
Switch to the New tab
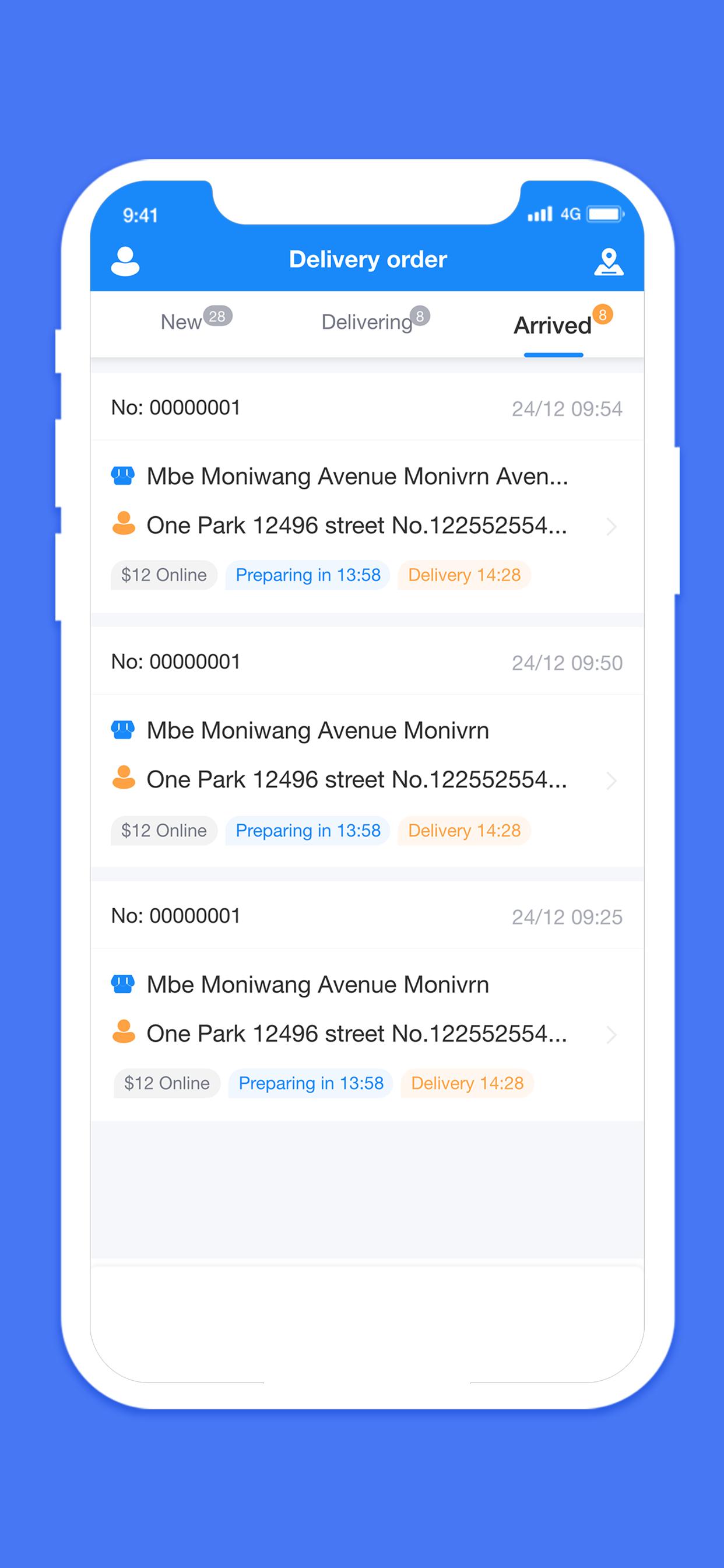196,321
